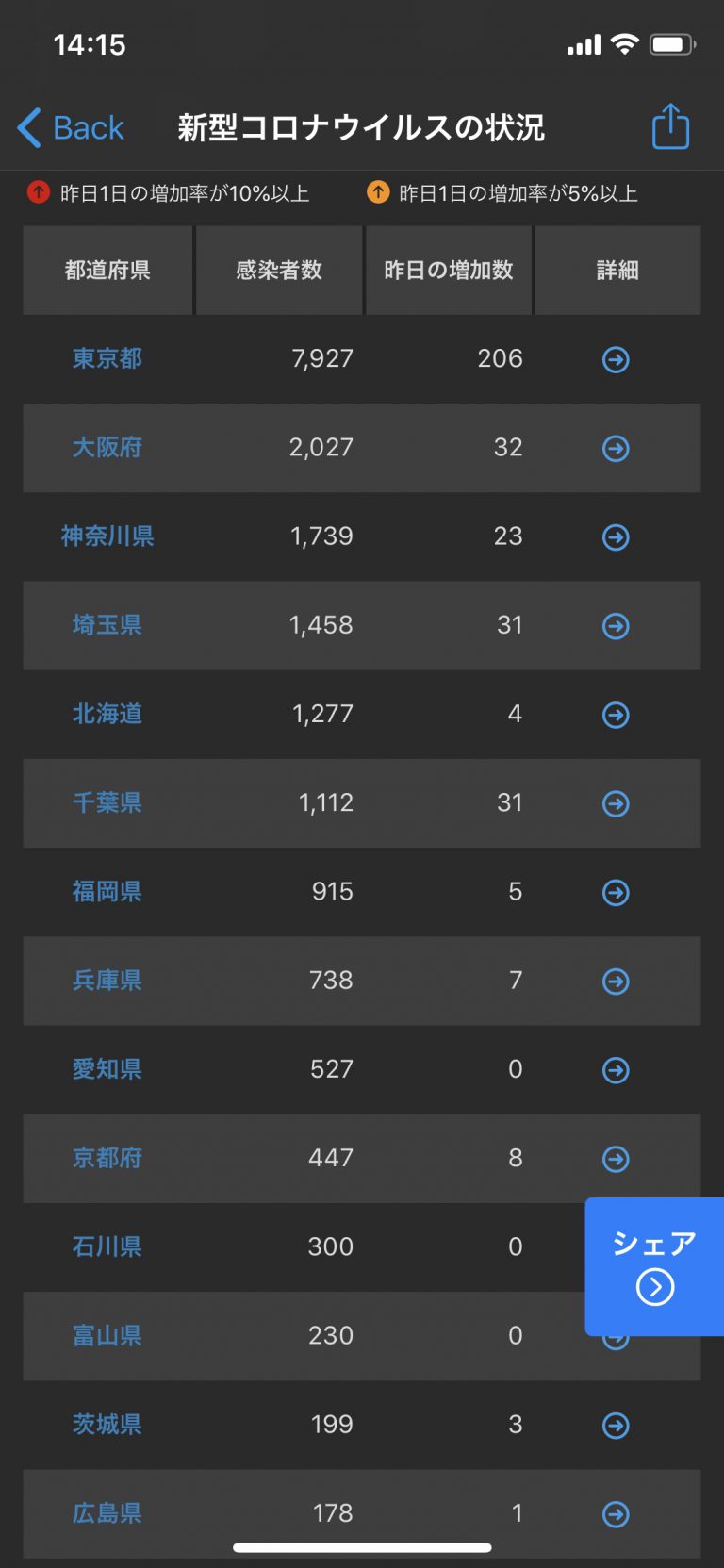Show details arrow for 兵庫県
Viewport: 724px width, 1568px height.
[x=616, y=981]
